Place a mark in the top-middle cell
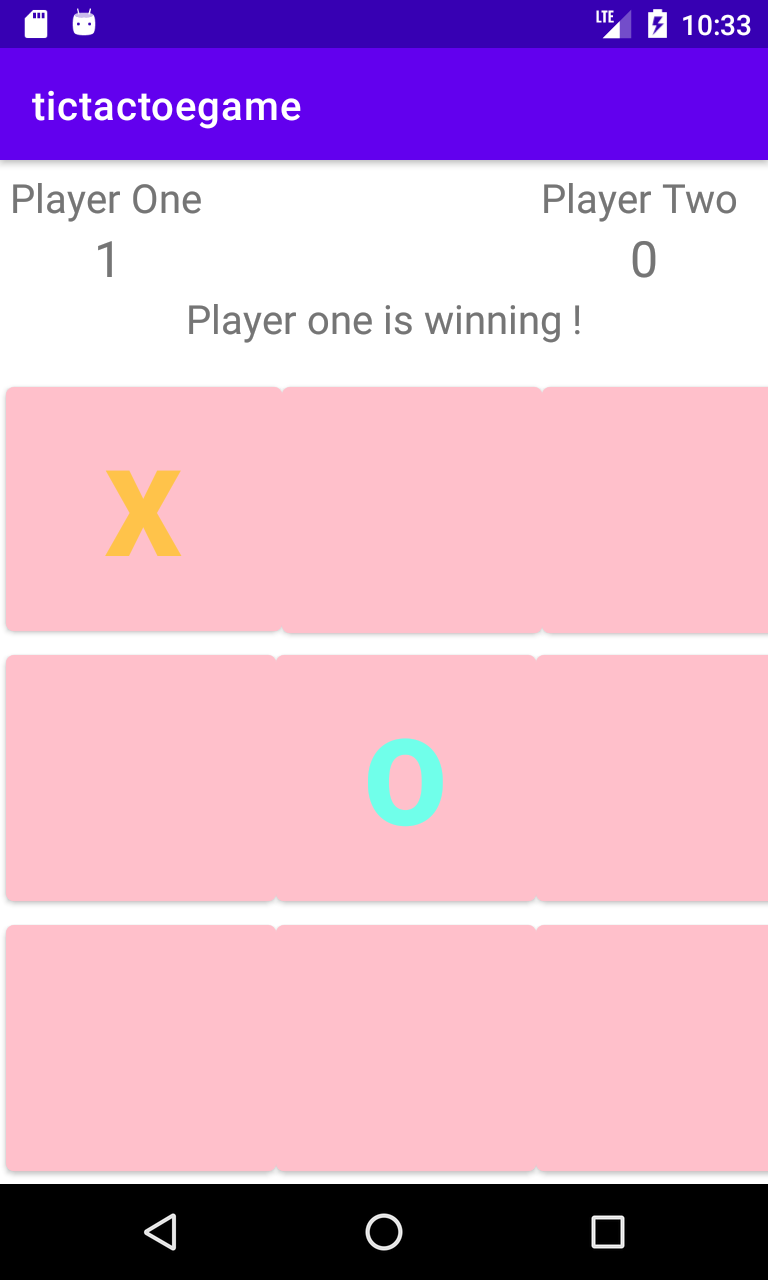This screenshot has width=768, height=1280. 411,510
